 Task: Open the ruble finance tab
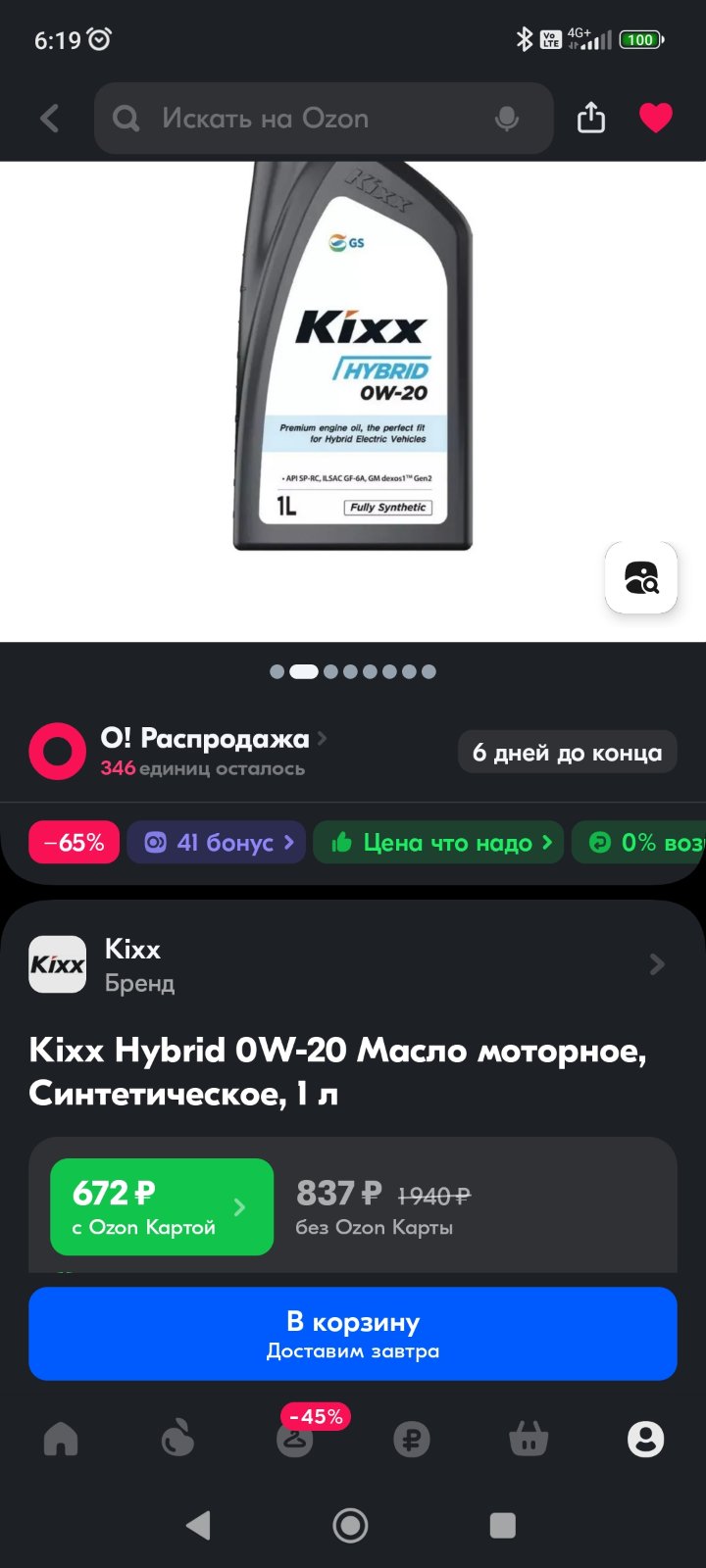[x=412, y=1439]
